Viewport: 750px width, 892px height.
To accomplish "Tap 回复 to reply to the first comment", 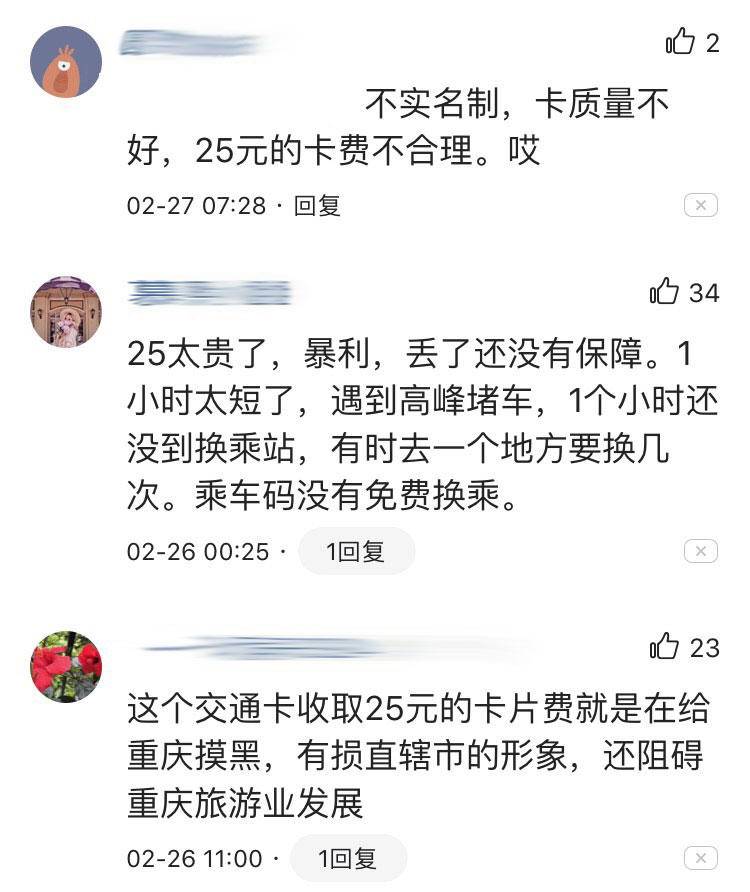I will (x=317, y=206).
